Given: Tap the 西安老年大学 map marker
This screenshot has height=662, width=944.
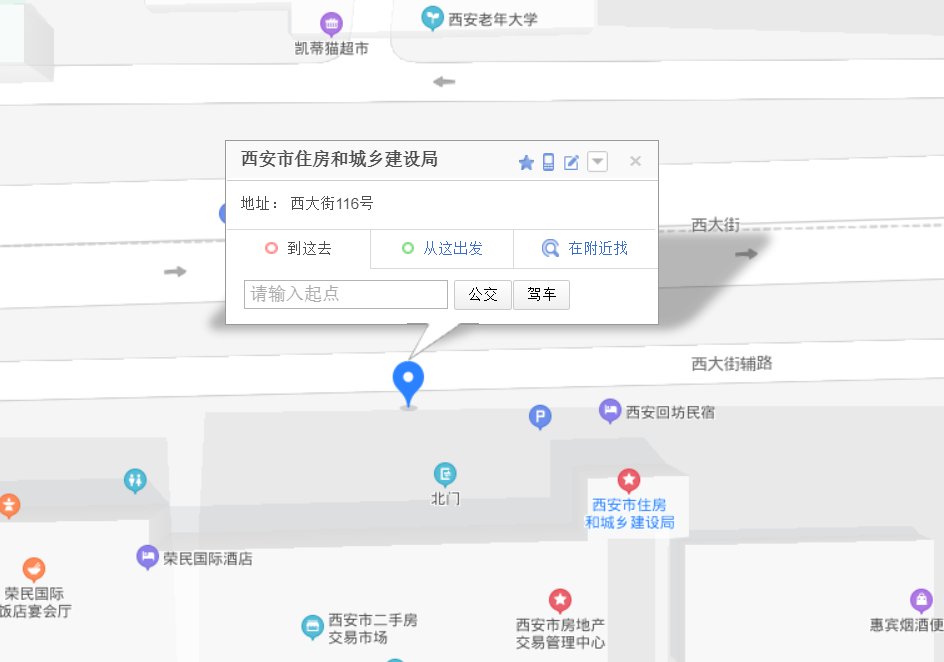Looking at the screenshot, I should (432, 17).
